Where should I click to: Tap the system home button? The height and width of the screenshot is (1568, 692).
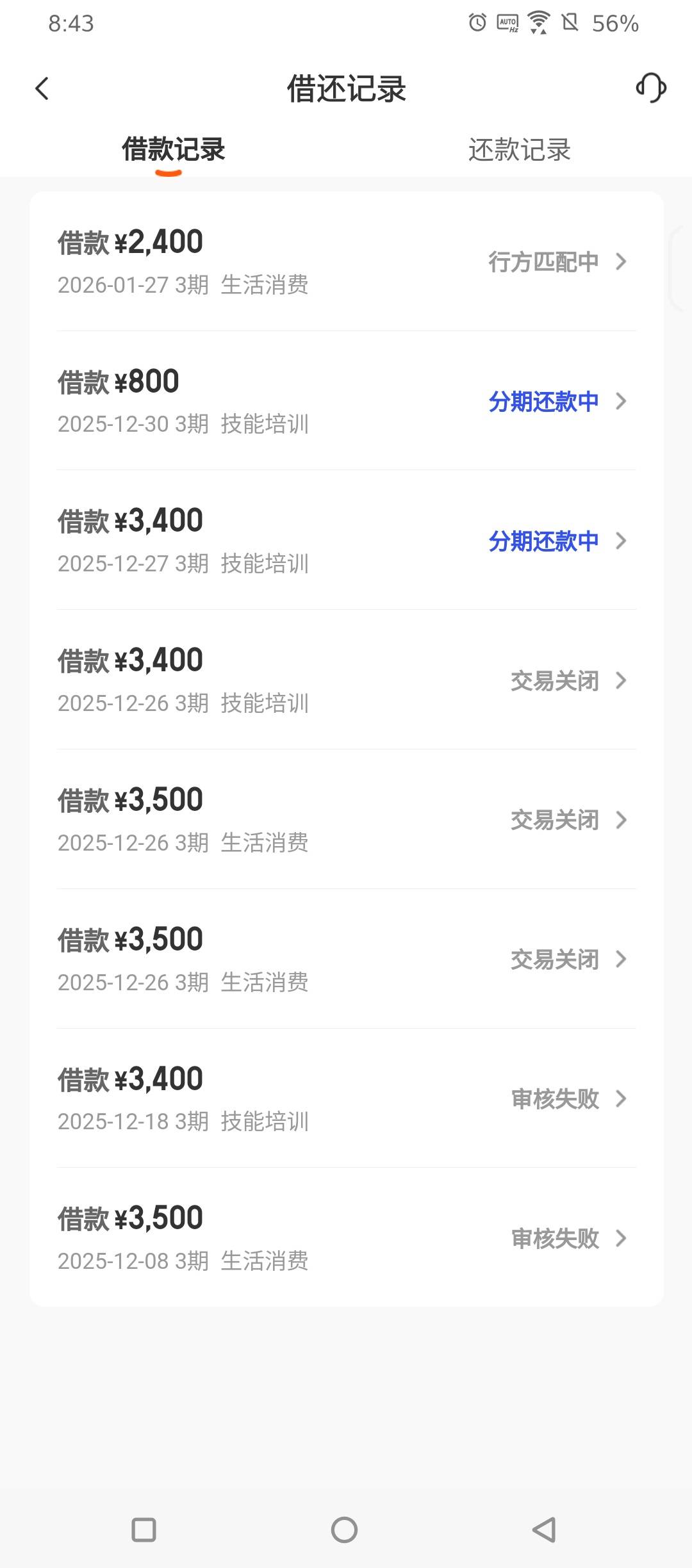coord(344,1530)
